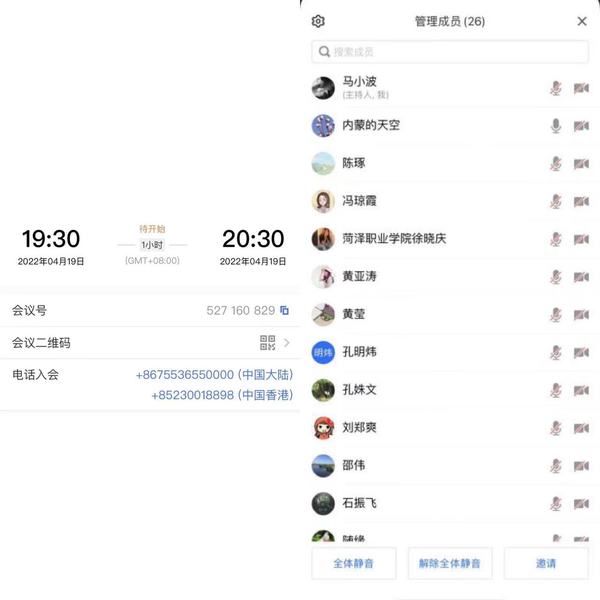Toggle the microphone icon for 冯琼霞
The height and width of the screenshot is (600, 600).
pos(556,201)
